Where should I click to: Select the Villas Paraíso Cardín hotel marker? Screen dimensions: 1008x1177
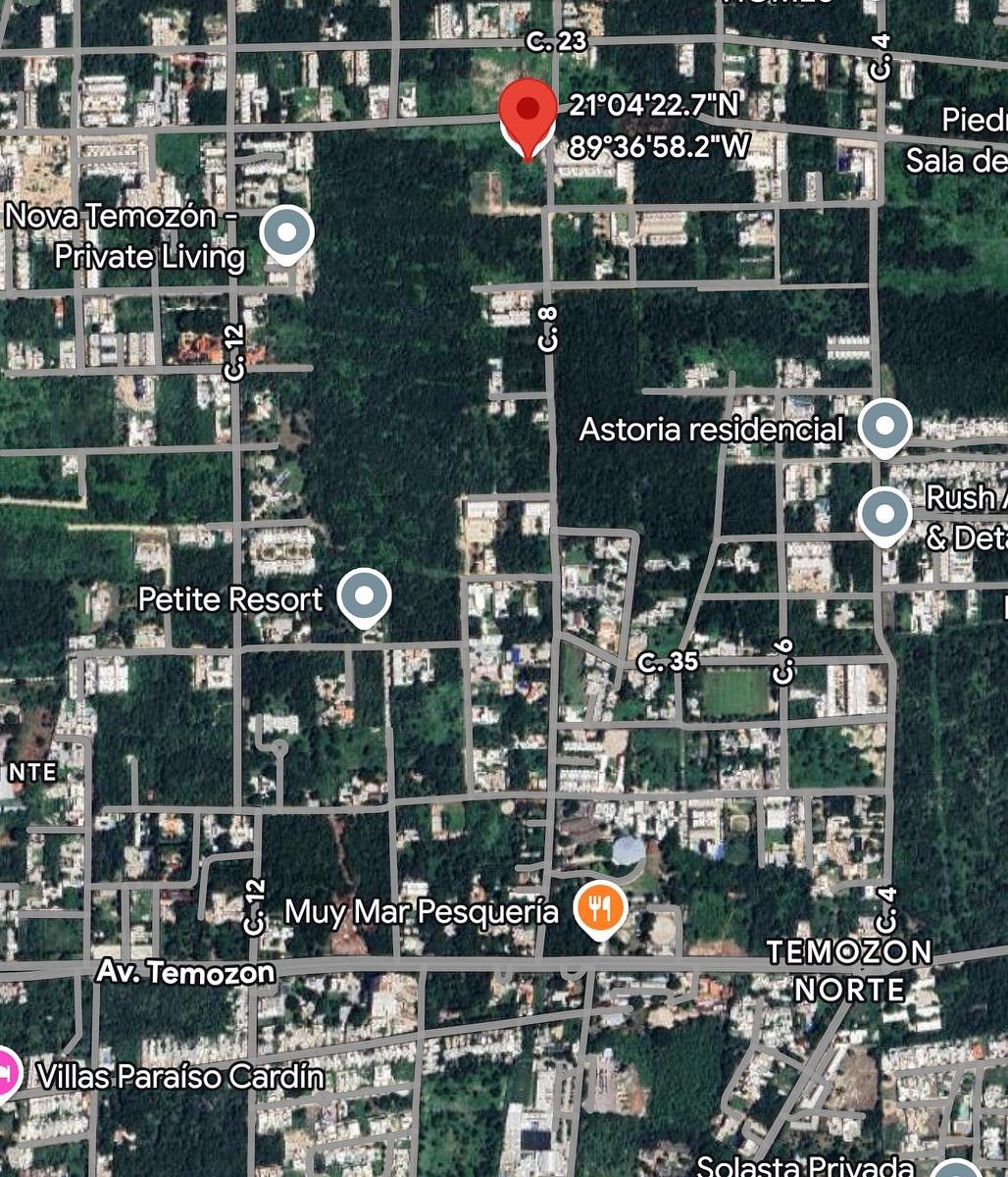[8, 1074]
